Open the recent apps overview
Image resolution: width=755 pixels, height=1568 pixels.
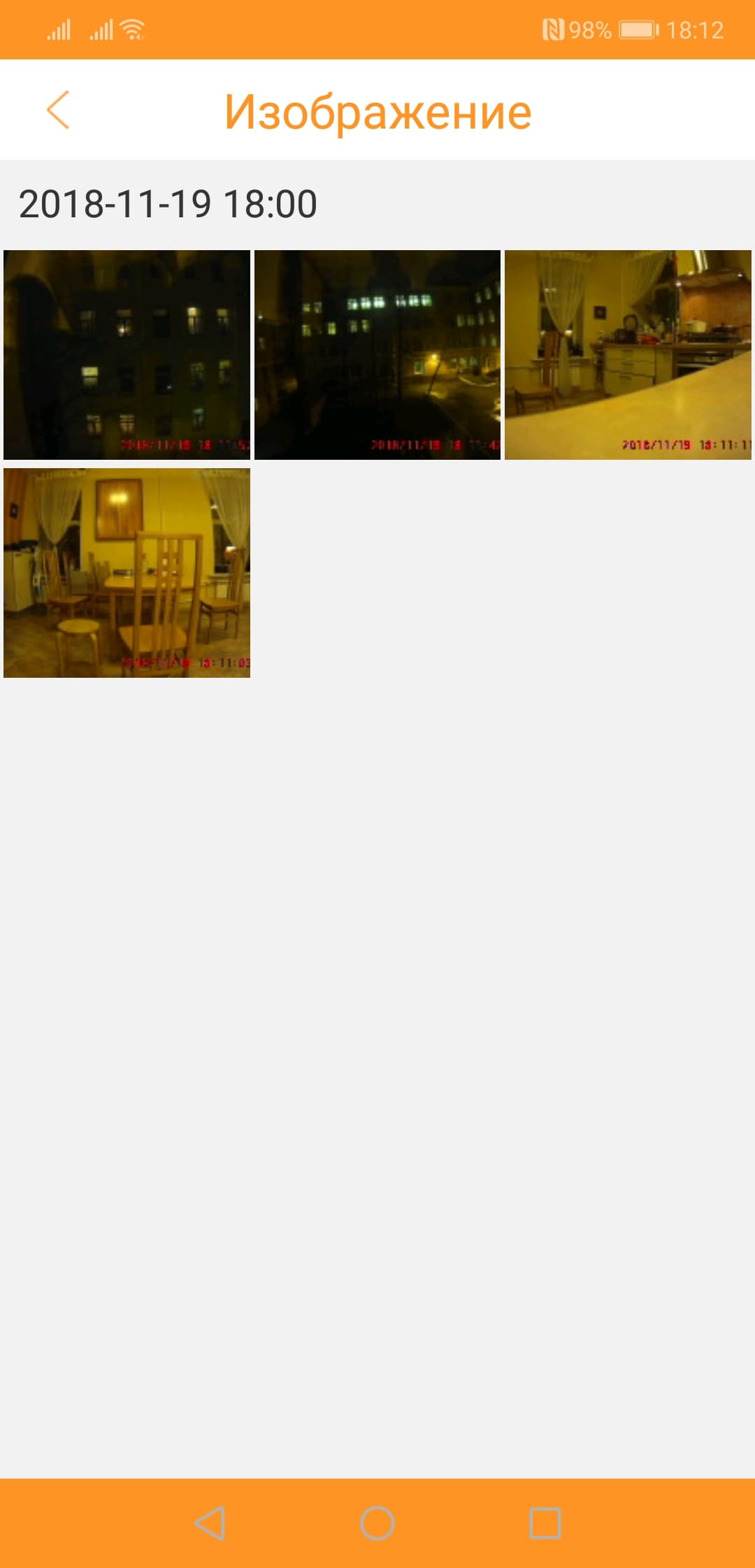point(545,1523)
